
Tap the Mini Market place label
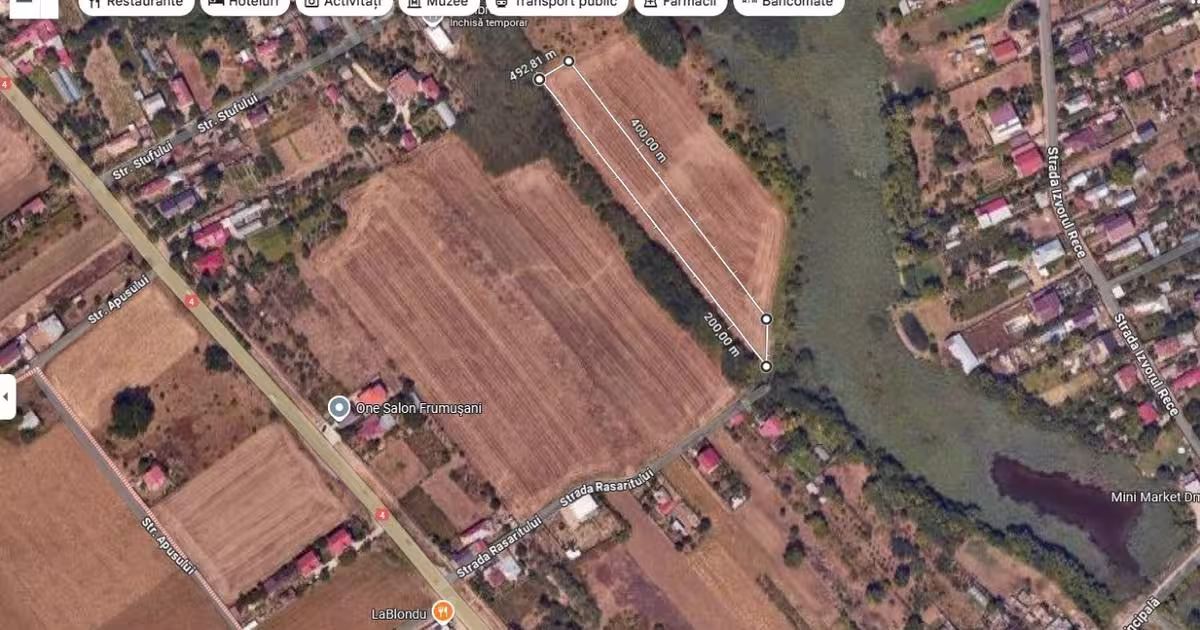tap(1155, 497)
